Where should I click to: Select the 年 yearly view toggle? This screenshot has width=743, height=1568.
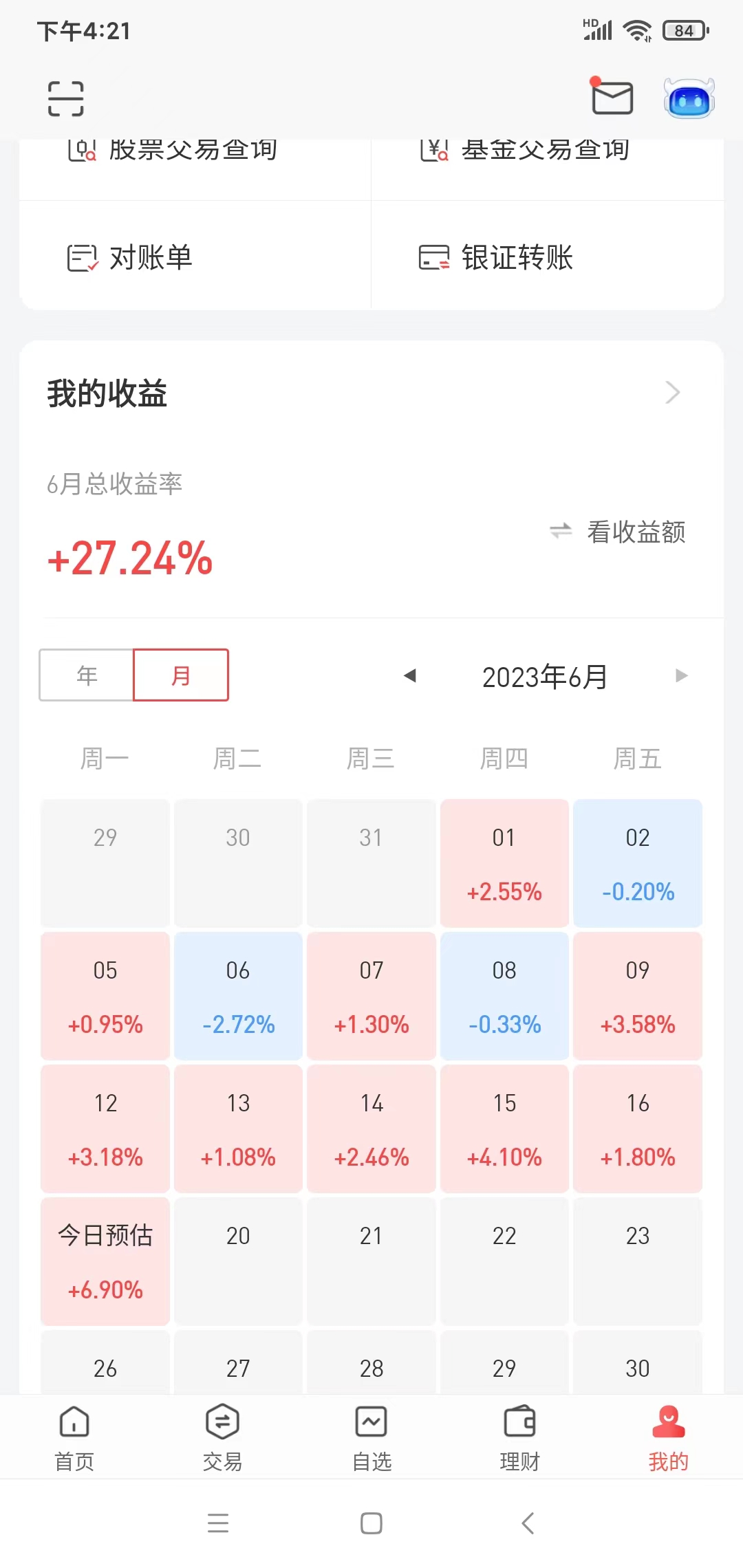(x=87, y=675)
